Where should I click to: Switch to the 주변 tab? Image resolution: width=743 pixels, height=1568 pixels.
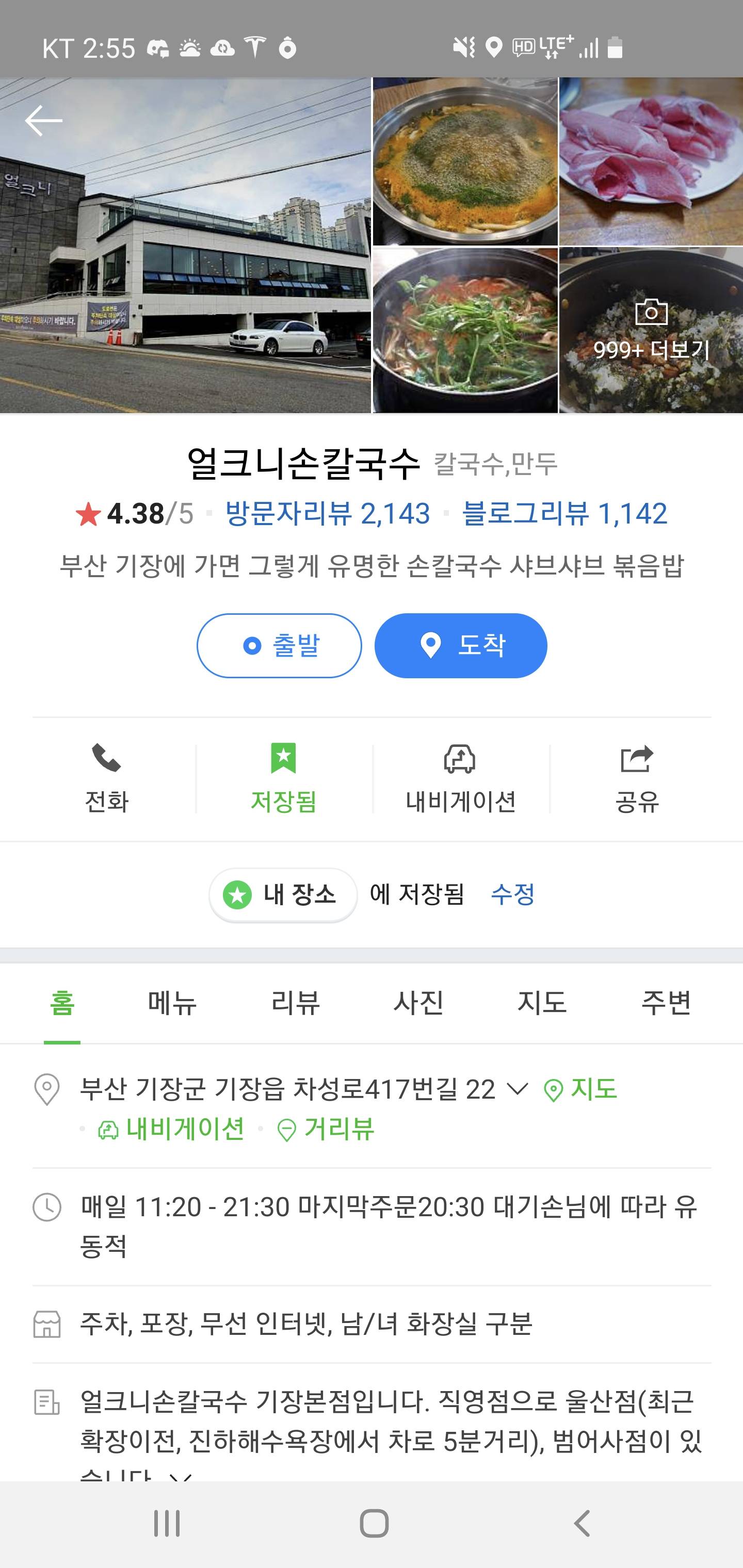coord(666,1003)
